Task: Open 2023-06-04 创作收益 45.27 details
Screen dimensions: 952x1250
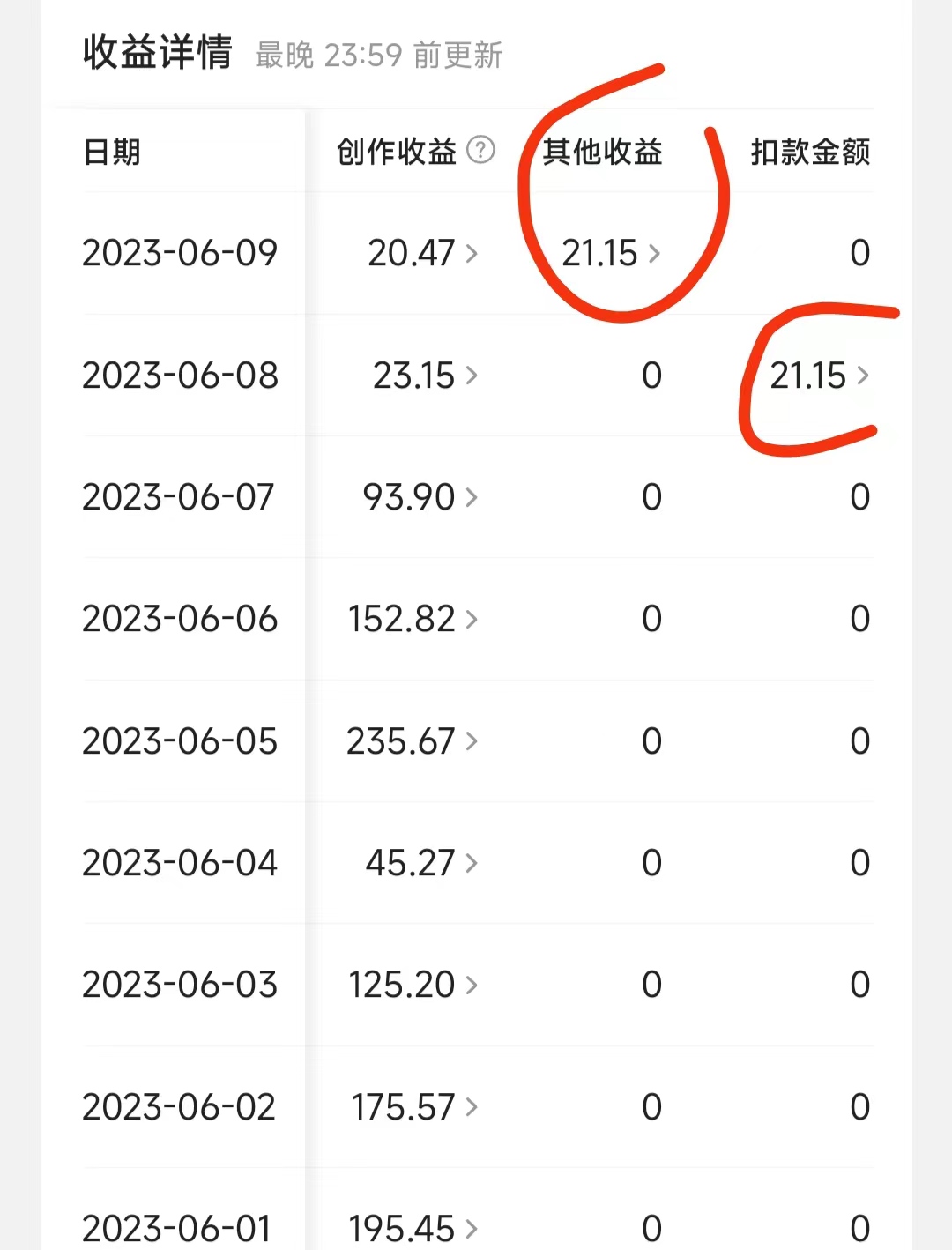Action: pyautogui.click(x=421, y=863)
